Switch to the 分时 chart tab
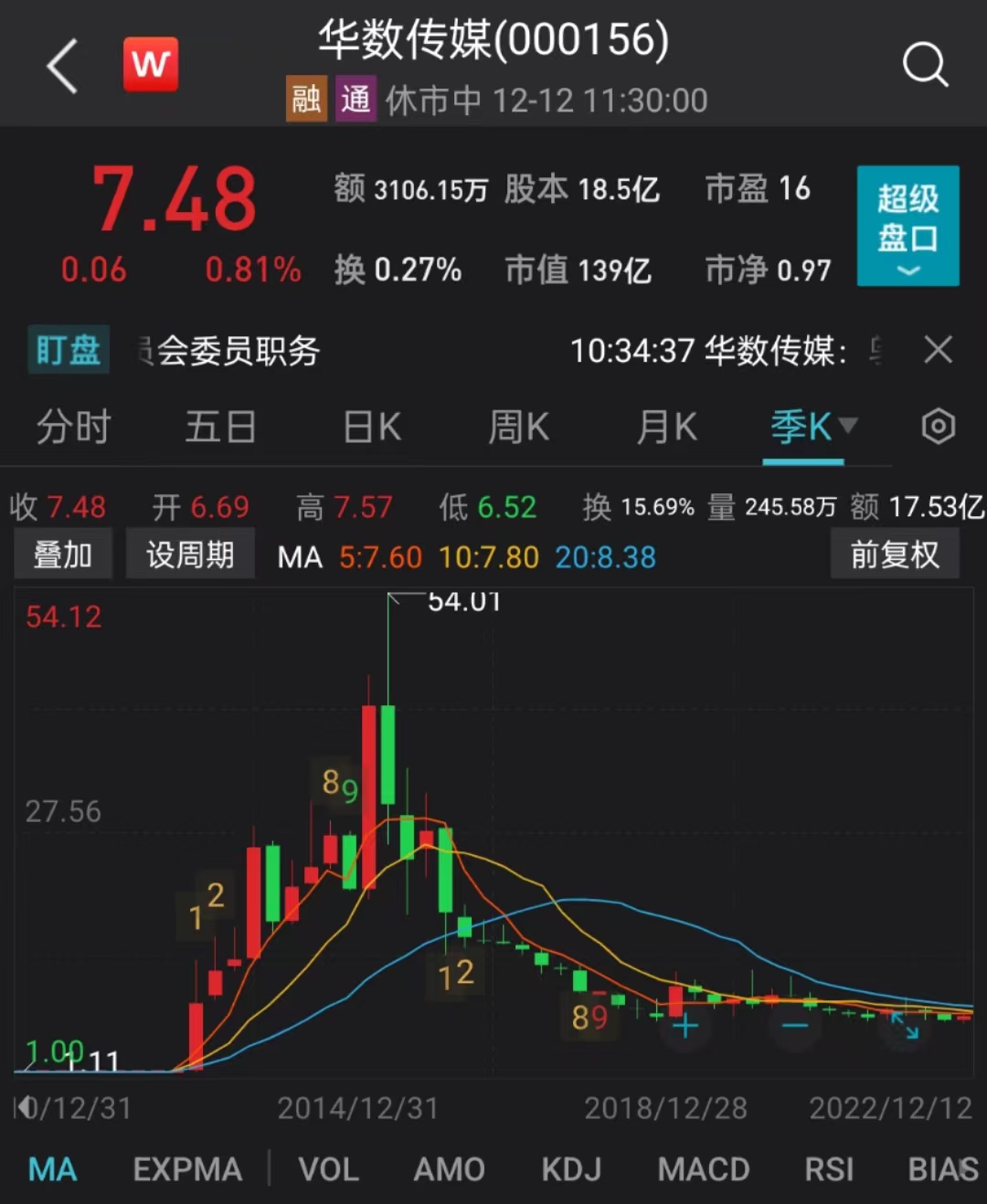 point(73,427)
